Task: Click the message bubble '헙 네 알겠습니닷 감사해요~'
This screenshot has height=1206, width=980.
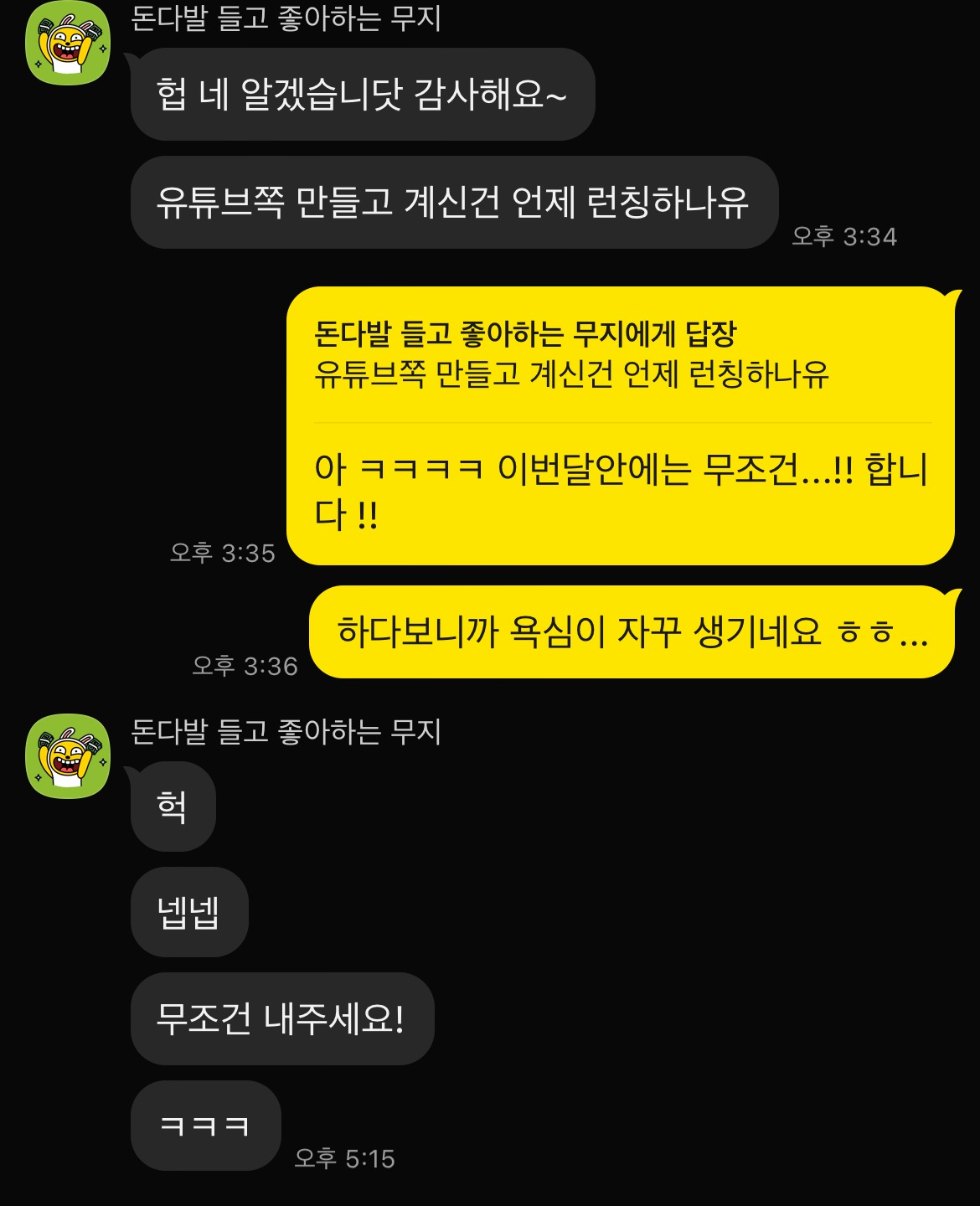Action: [364, 95]
